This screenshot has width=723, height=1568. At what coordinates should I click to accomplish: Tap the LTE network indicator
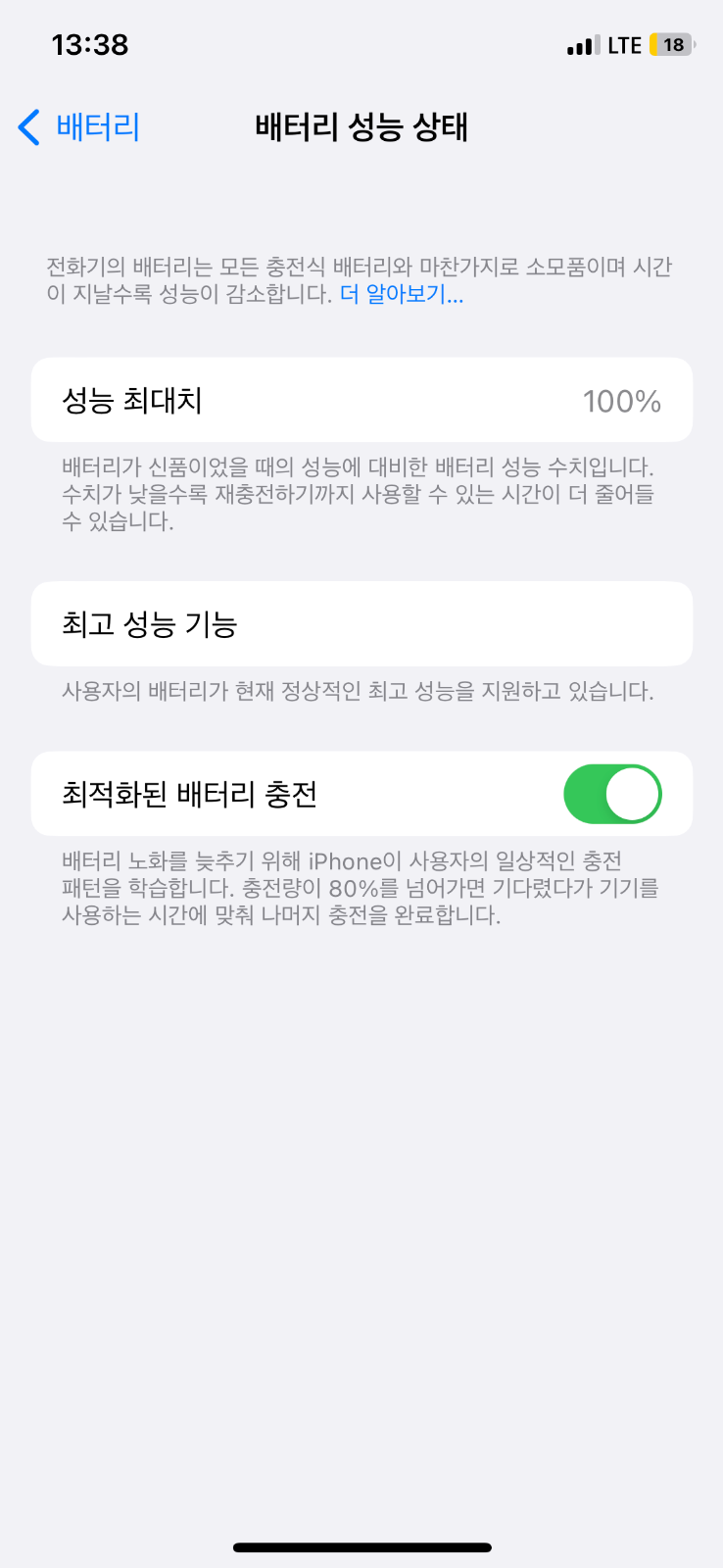[625, 44]
